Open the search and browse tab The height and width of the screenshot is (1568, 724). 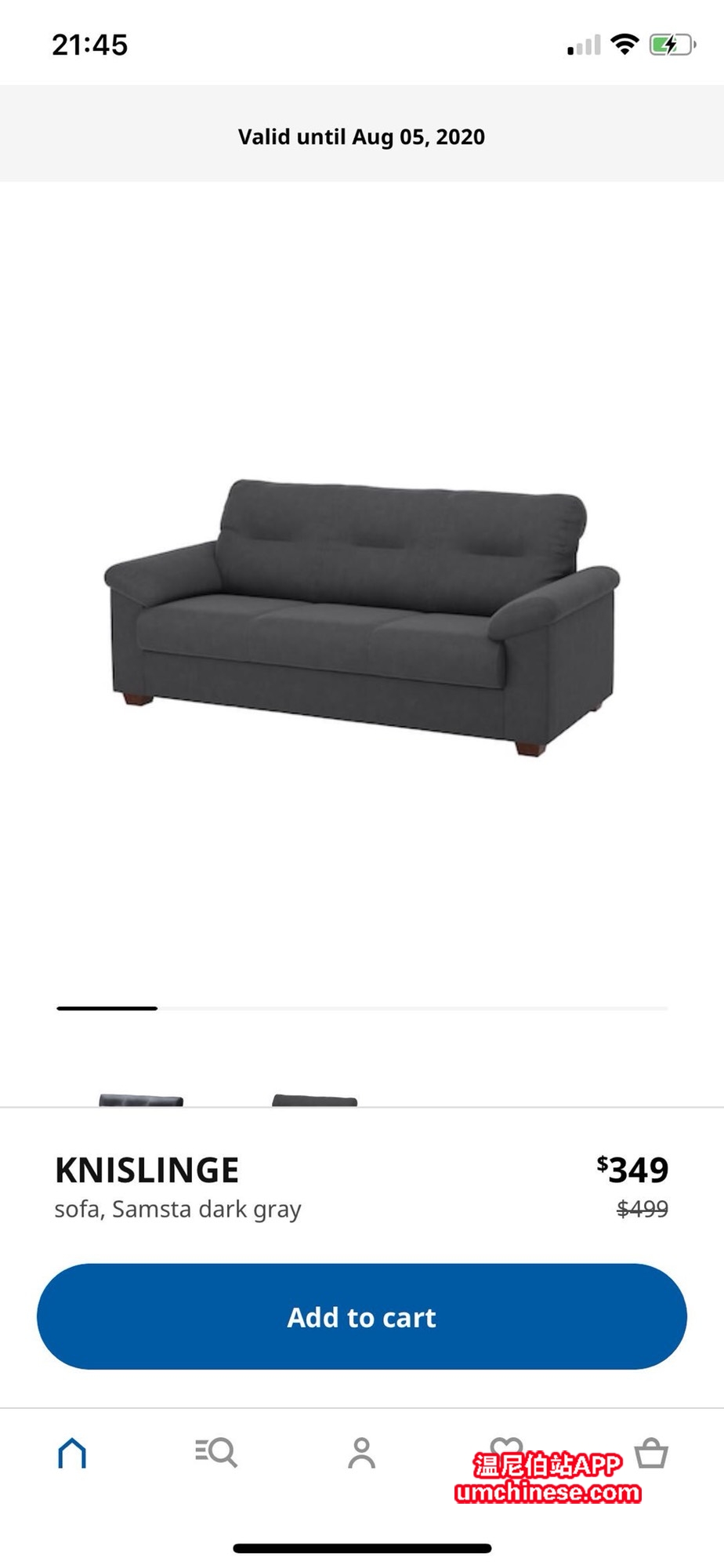pyautogui.click(x=216, y=1453)
